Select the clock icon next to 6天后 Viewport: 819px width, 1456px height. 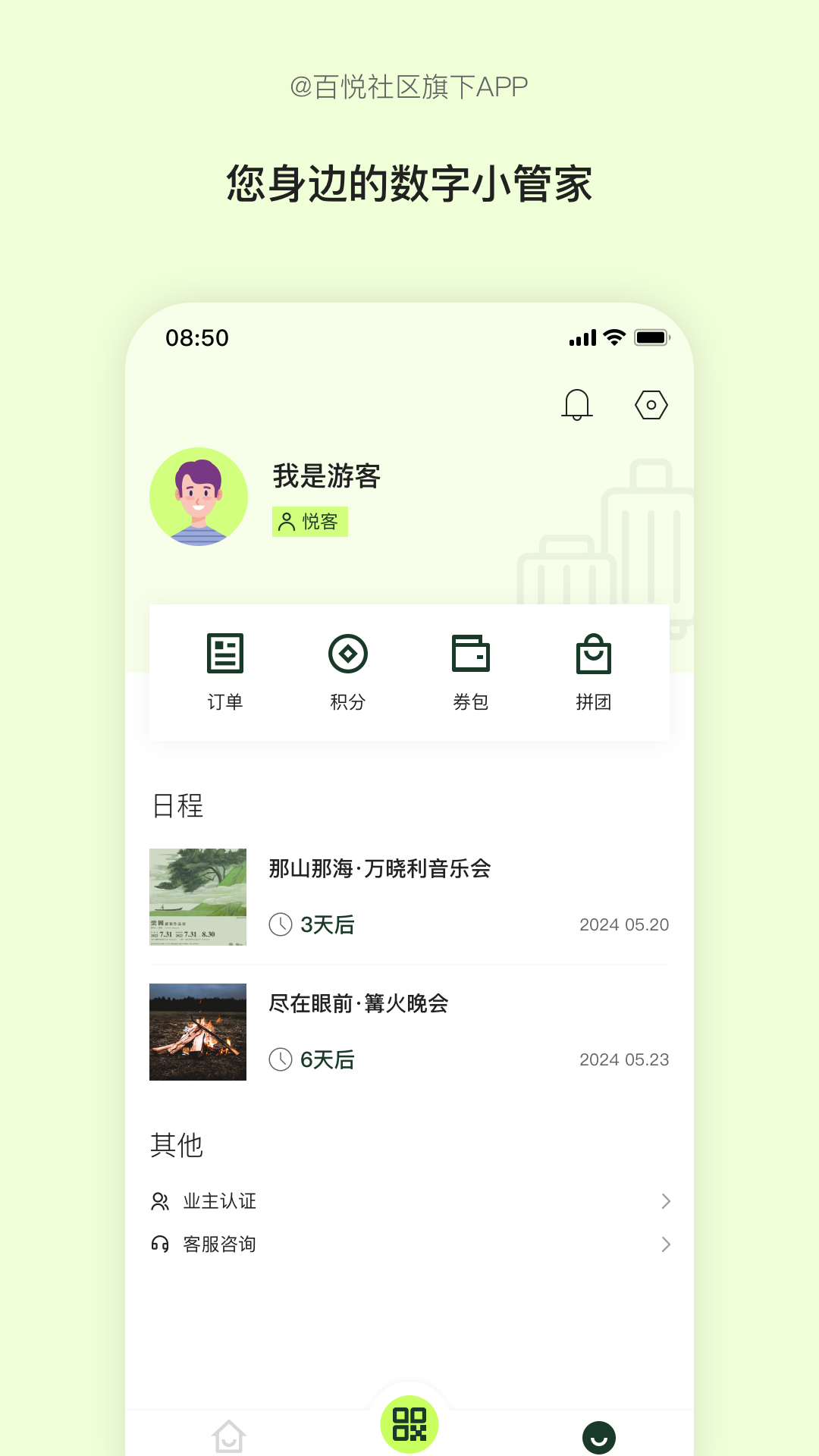click(282, 1059)
